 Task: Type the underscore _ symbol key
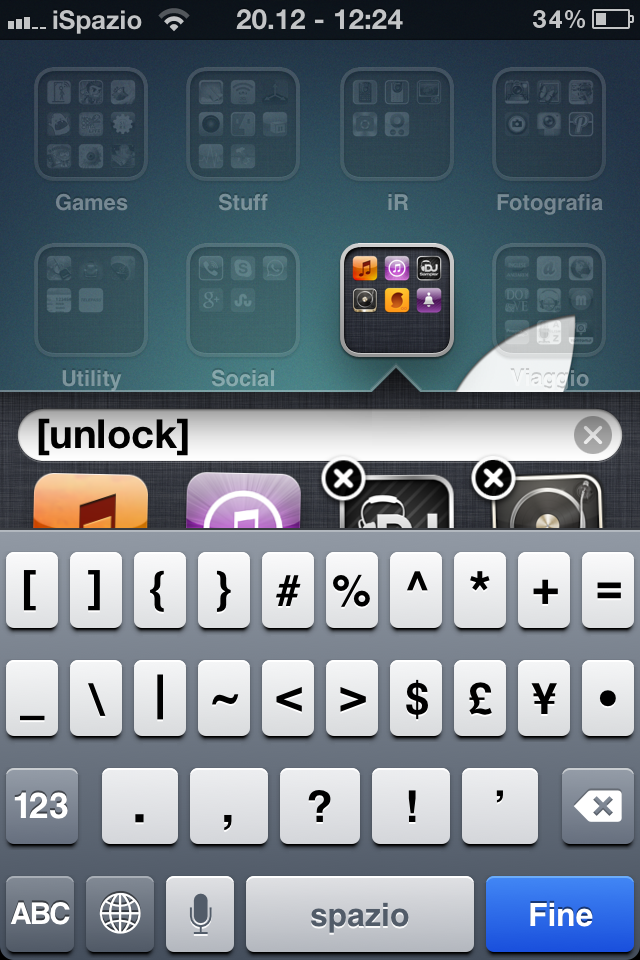tap(32, 699)
